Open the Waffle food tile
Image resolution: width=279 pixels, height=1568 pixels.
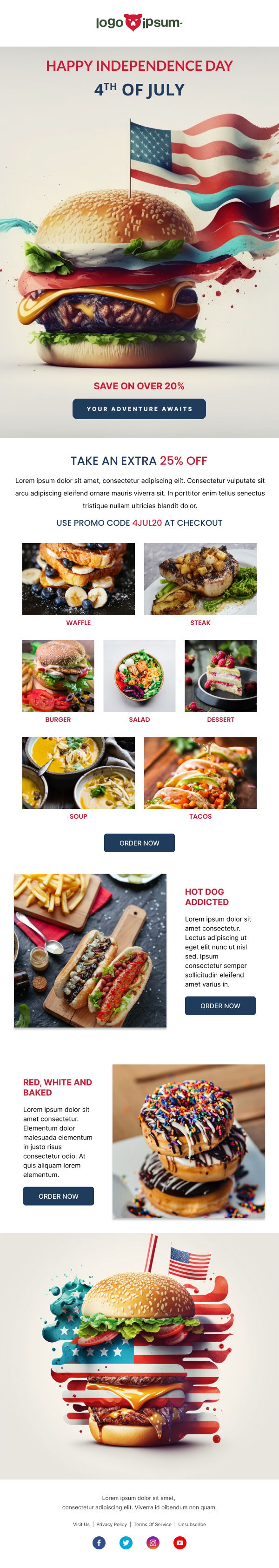click(79, 579)
